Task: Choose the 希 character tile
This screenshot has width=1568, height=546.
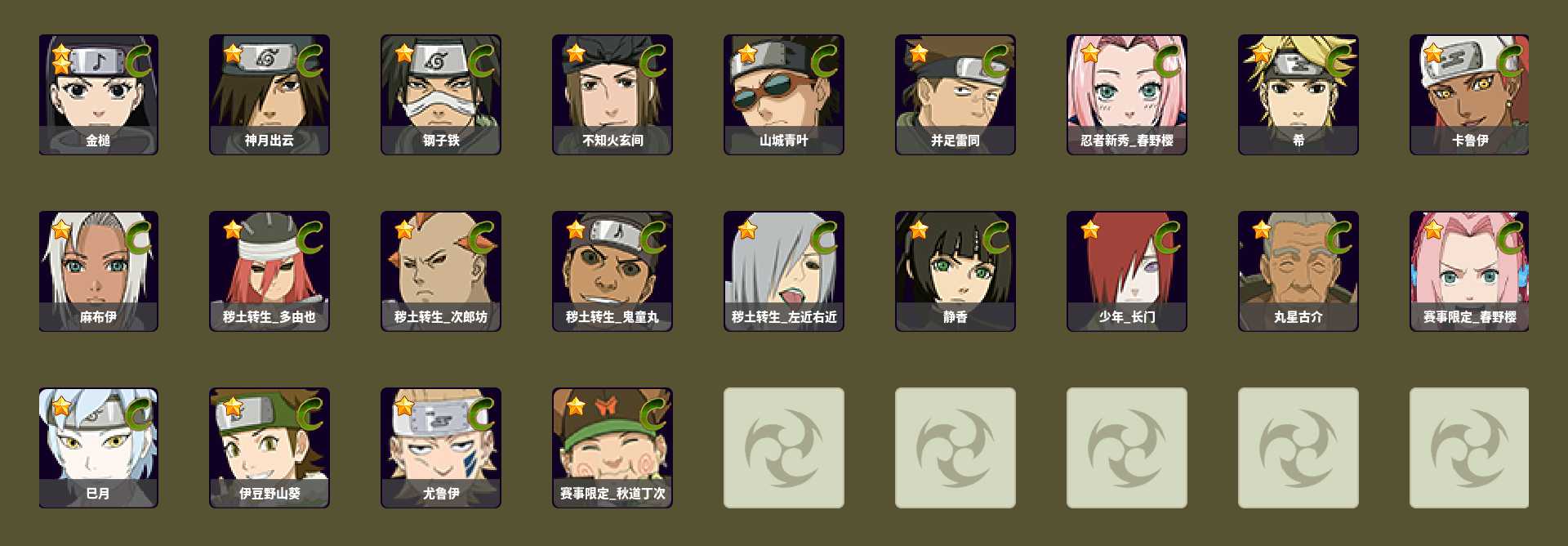Action: coord(1298,94)
